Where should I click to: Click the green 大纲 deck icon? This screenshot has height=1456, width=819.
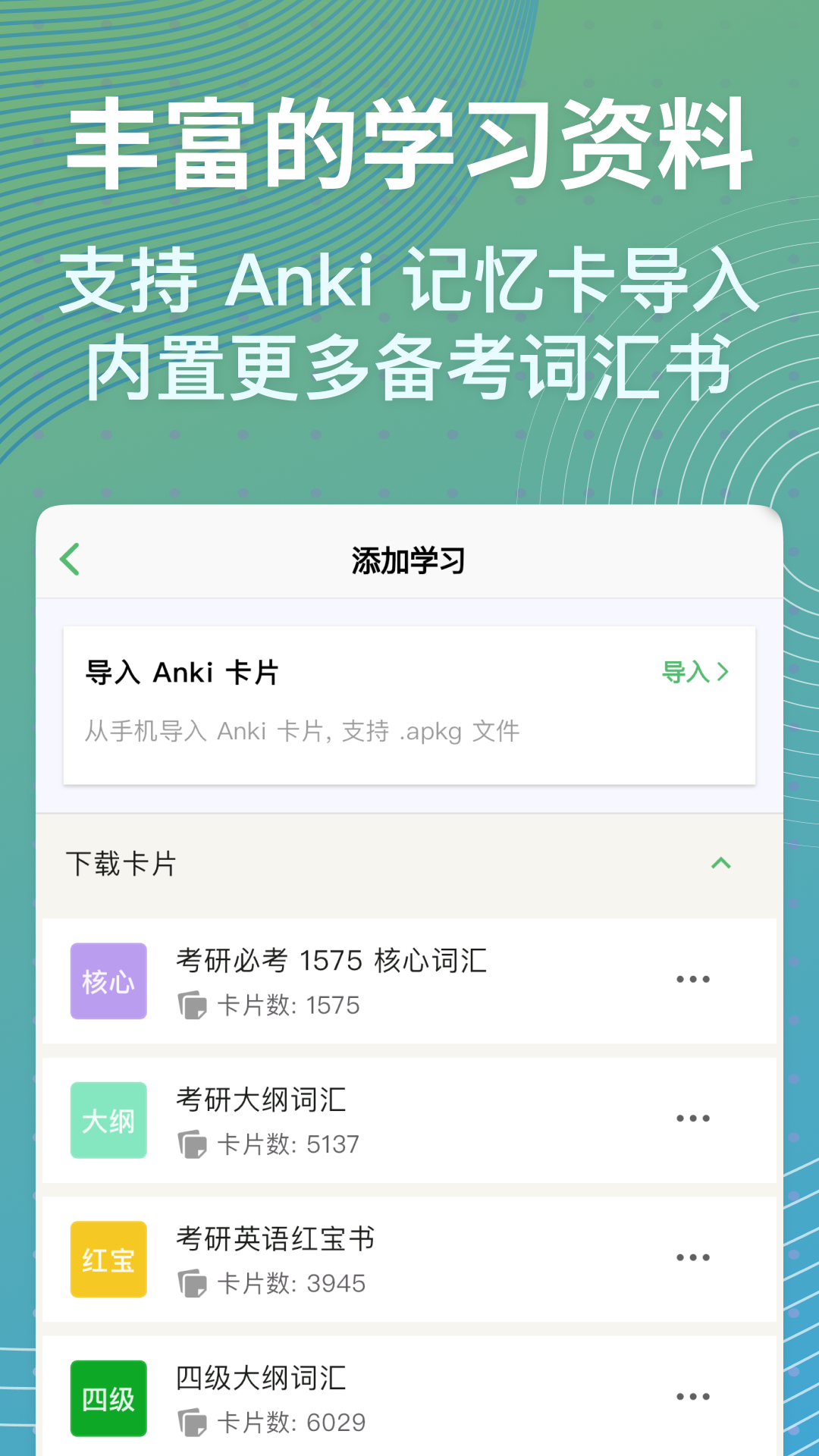tap(108, 1121)
